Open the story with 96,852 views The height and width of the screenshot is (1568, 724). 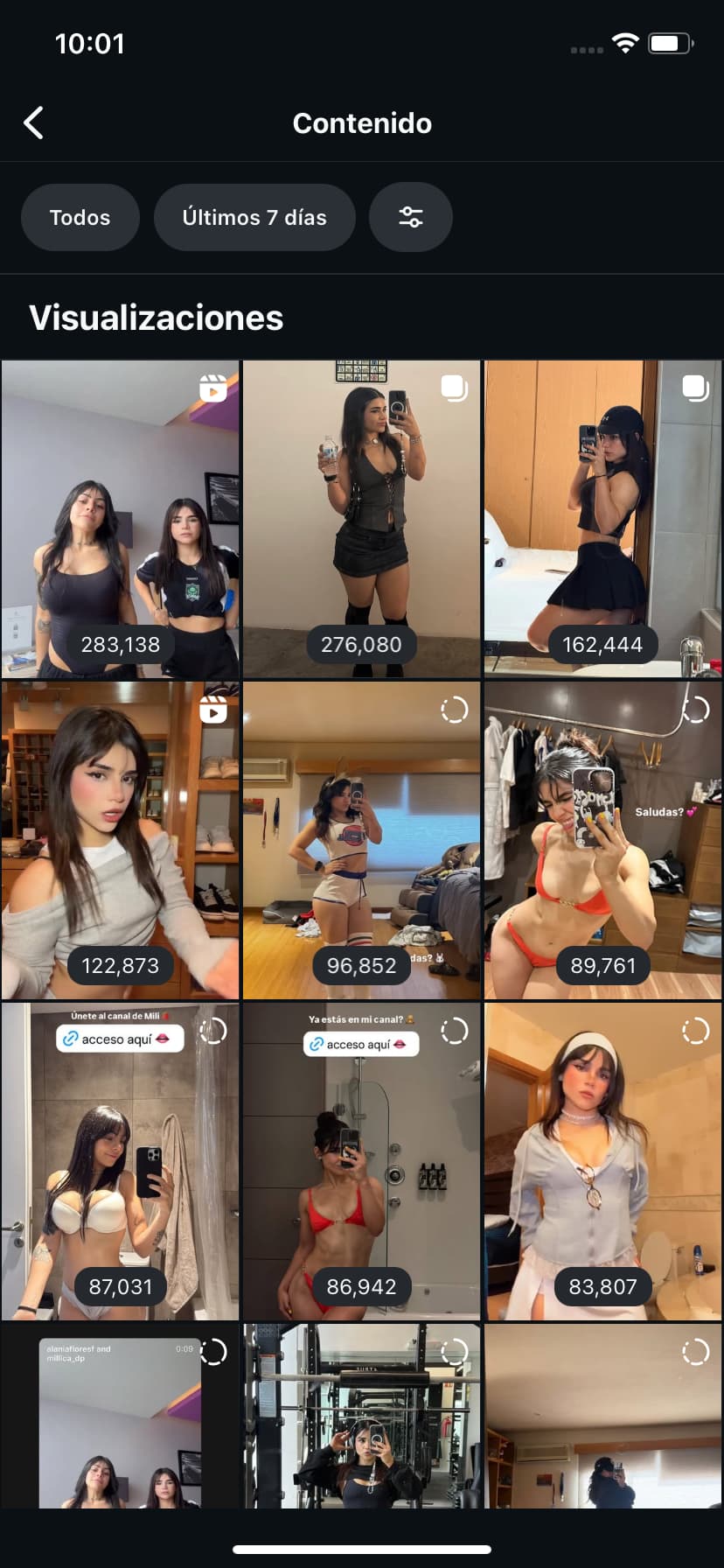[361, 840]
